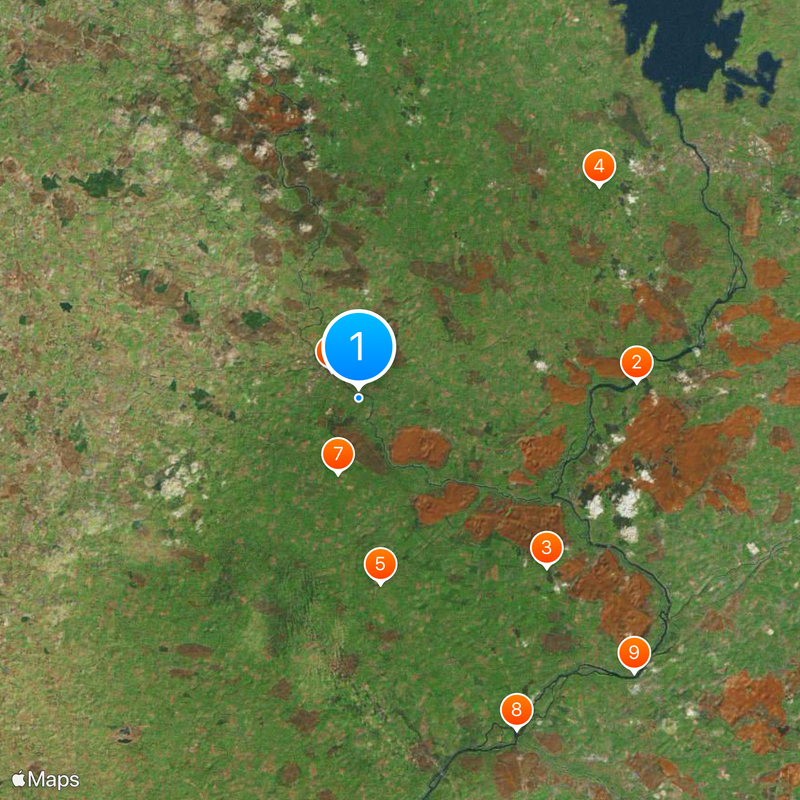
Task: Open the pin labeled 8
Action: coord(516,711)
